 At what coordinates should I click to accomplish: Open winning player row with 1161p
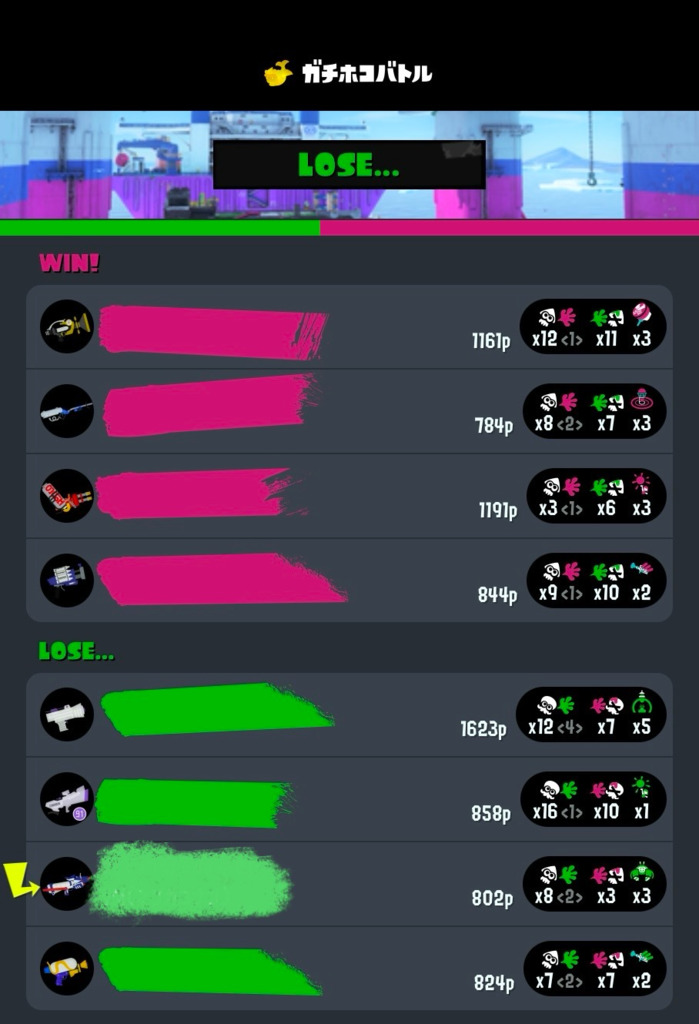click(x=349, y=327)
